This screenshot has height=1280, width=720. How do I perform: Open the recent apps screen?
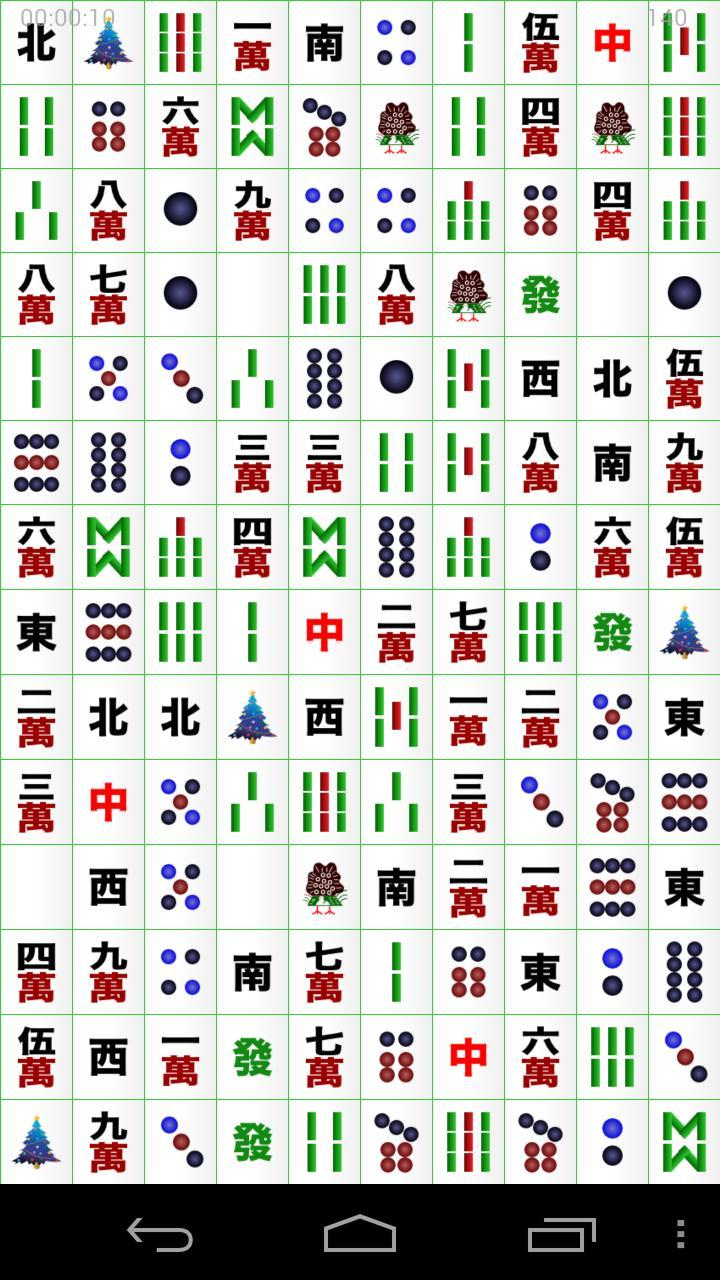click(561, 1234)
